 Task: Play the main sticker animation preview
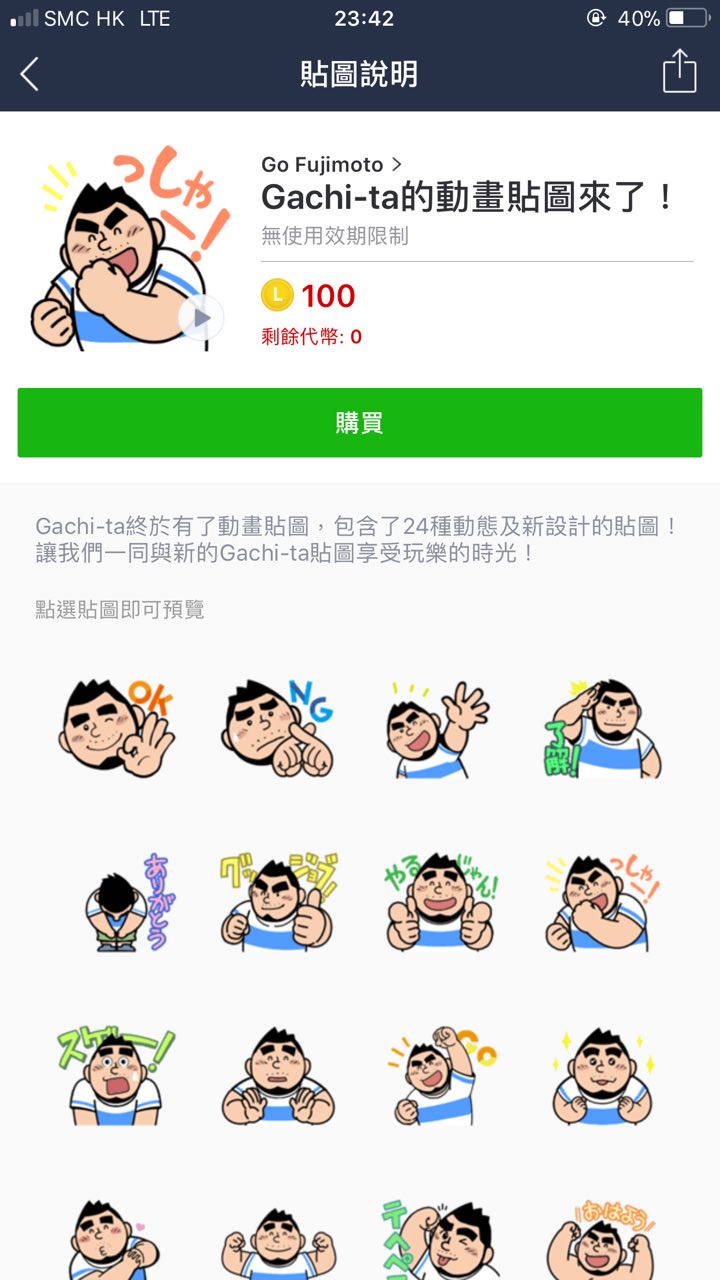[201, 318]
